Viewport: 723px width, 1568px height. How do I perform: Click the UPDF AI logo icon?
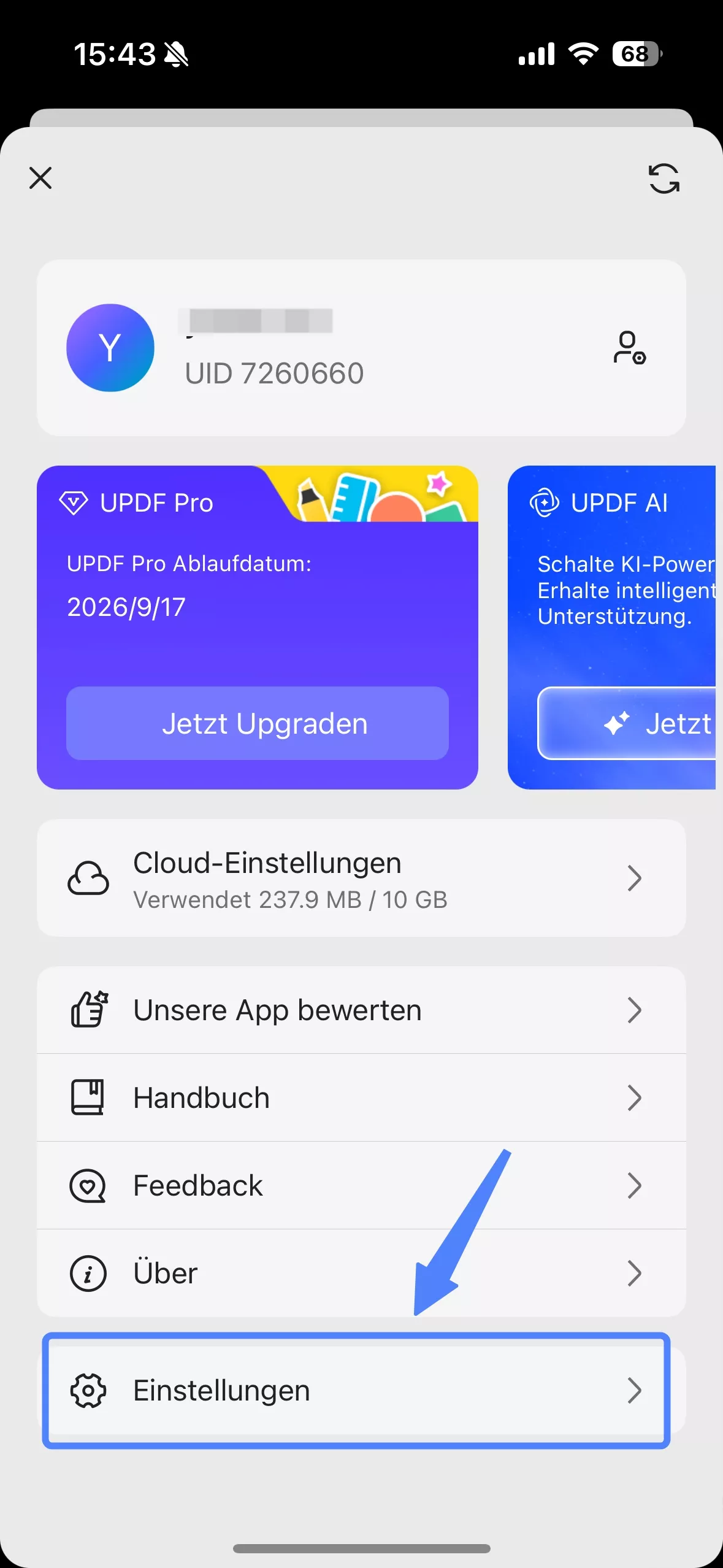(546, 502)
